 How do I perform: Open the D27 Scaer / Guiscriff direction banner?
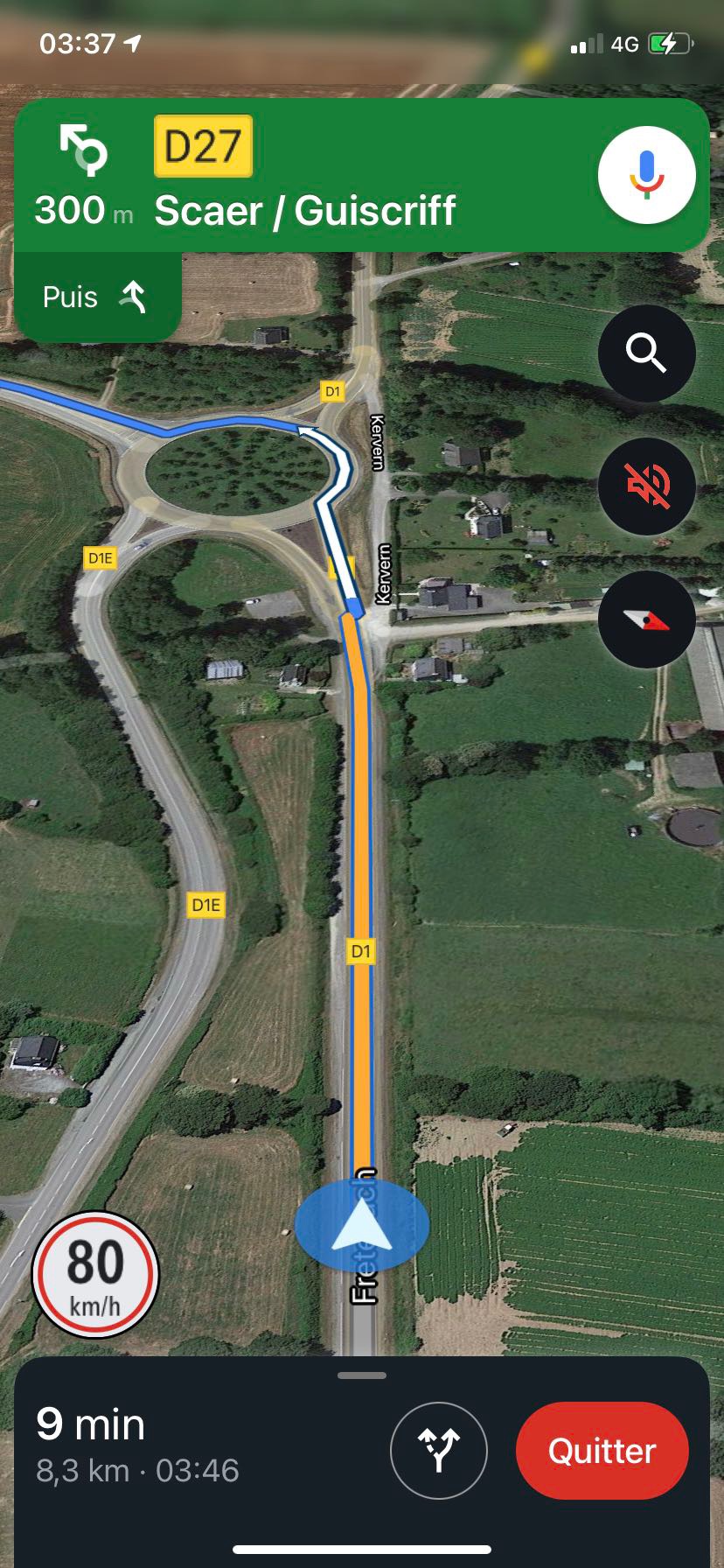pyautogui.click(x=306, y=177)
